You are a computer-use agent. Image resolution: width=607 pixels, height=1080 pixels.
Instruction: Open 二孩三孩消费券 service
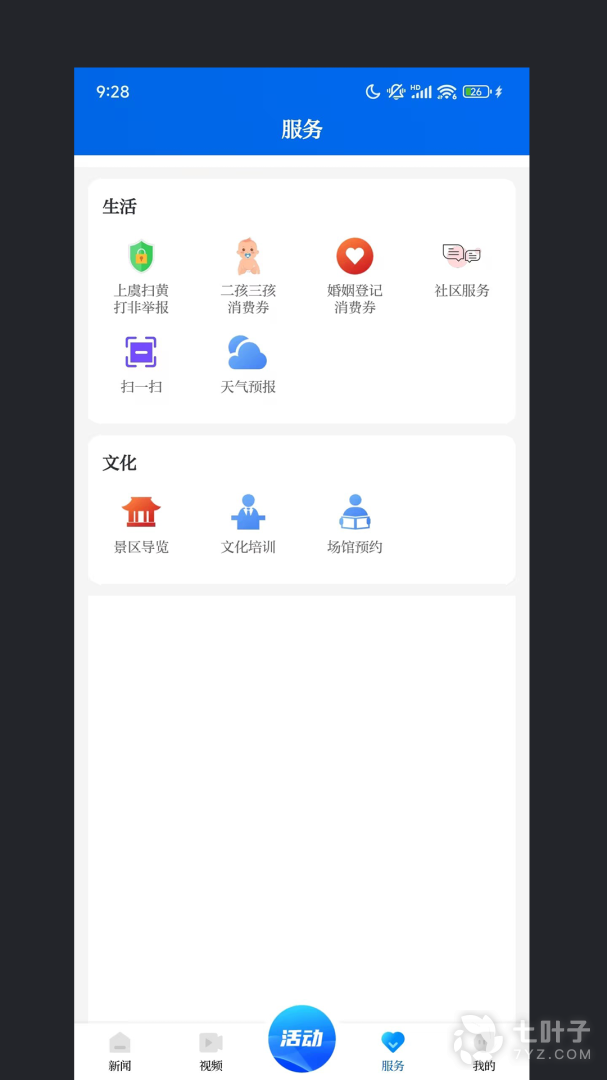tap(248, 276)
